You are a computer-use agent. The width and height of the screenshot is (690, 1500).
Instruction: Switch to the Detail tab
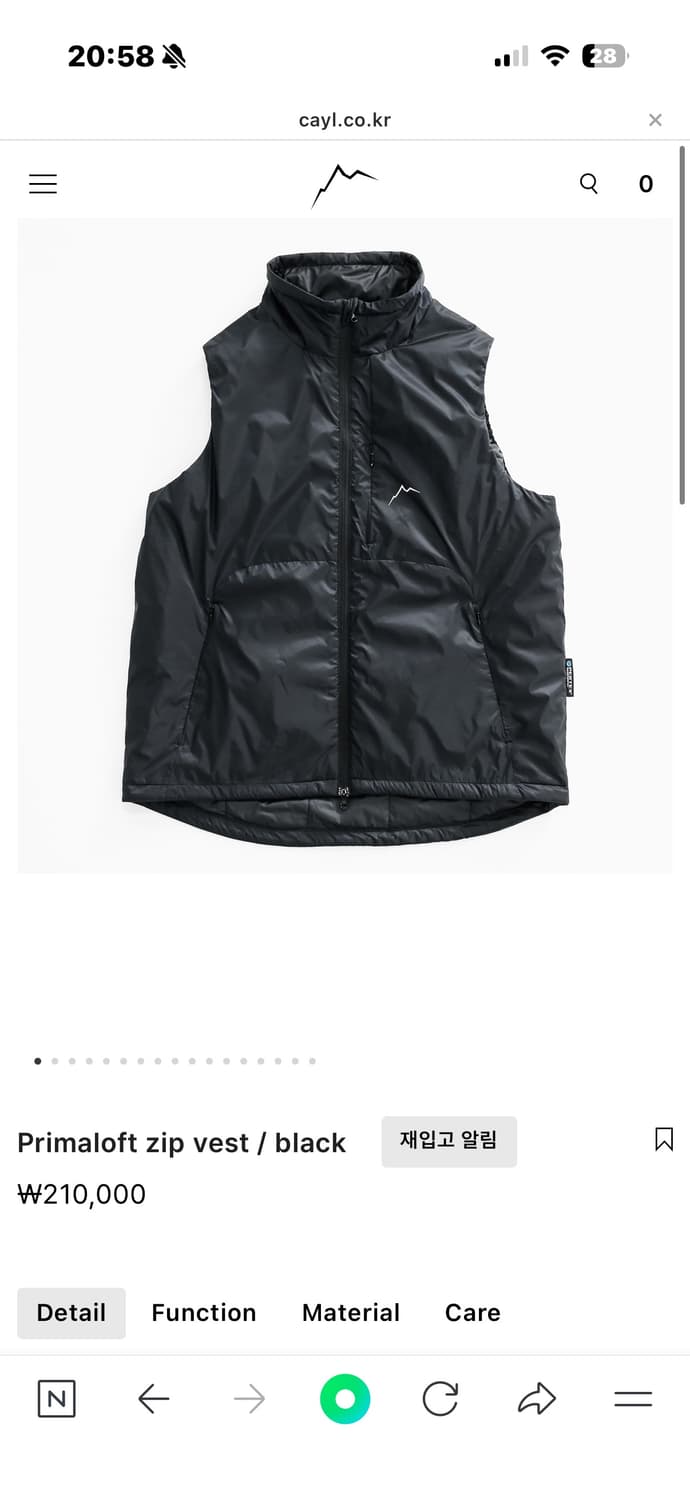click(x=71, y=1313)
